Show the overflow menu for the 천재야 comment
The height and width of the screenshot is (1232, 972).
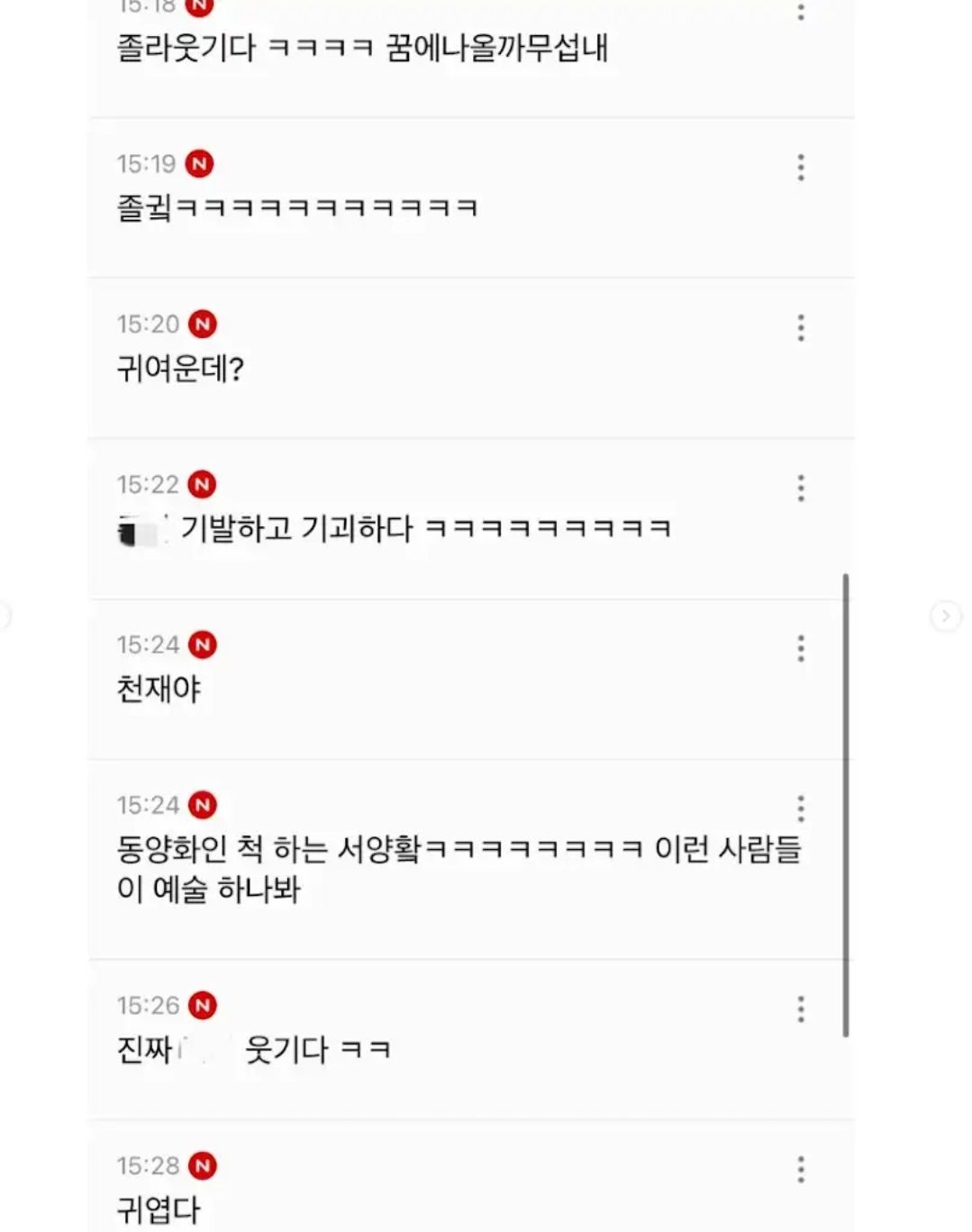pos(800,649)
